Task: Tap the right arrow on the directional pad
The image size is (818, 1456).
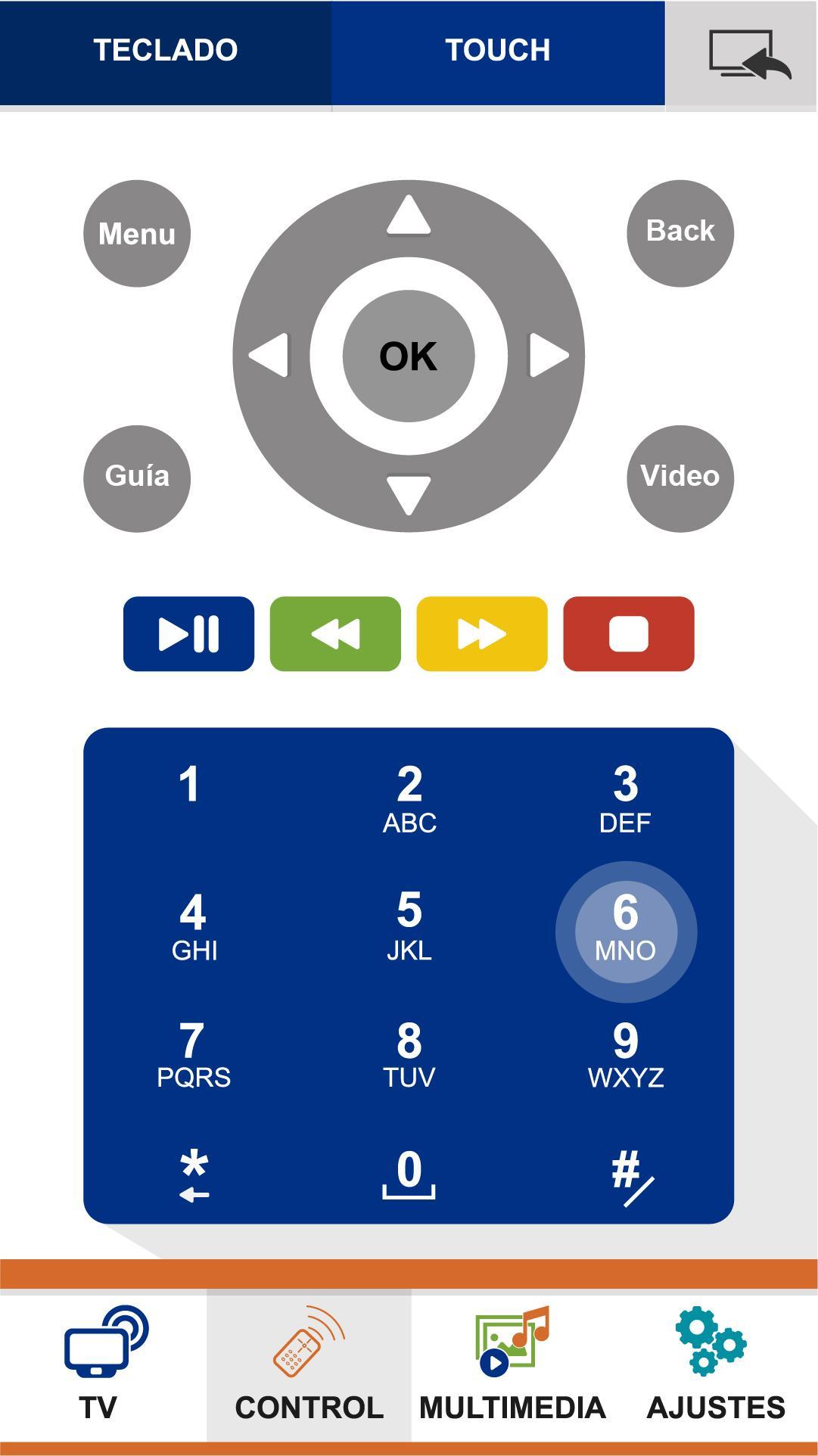Action: [x=549, y=355]
